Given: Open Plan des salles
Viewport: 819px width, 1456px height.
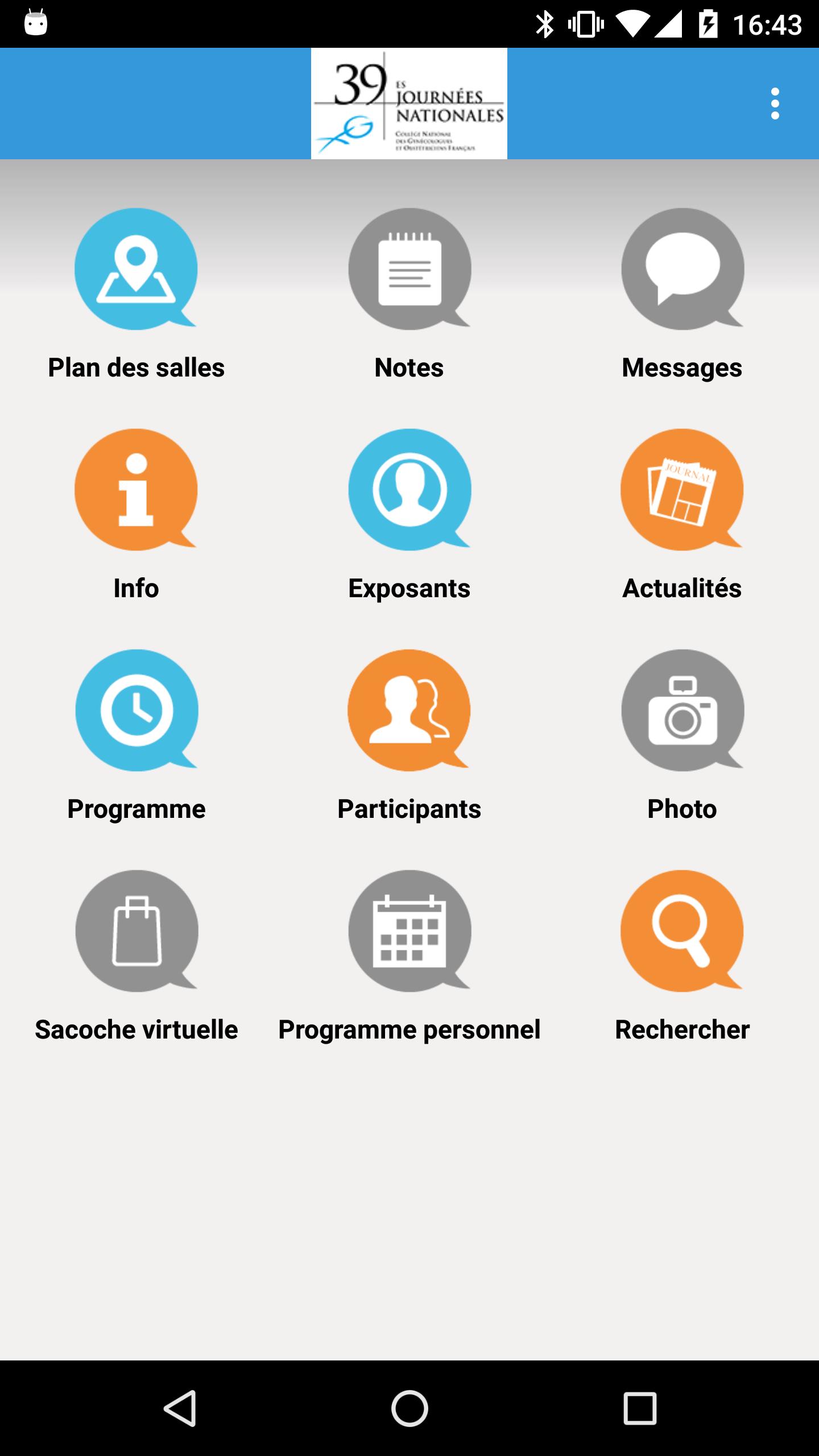Looking at the screenshot, I should (x=136, y=269).
